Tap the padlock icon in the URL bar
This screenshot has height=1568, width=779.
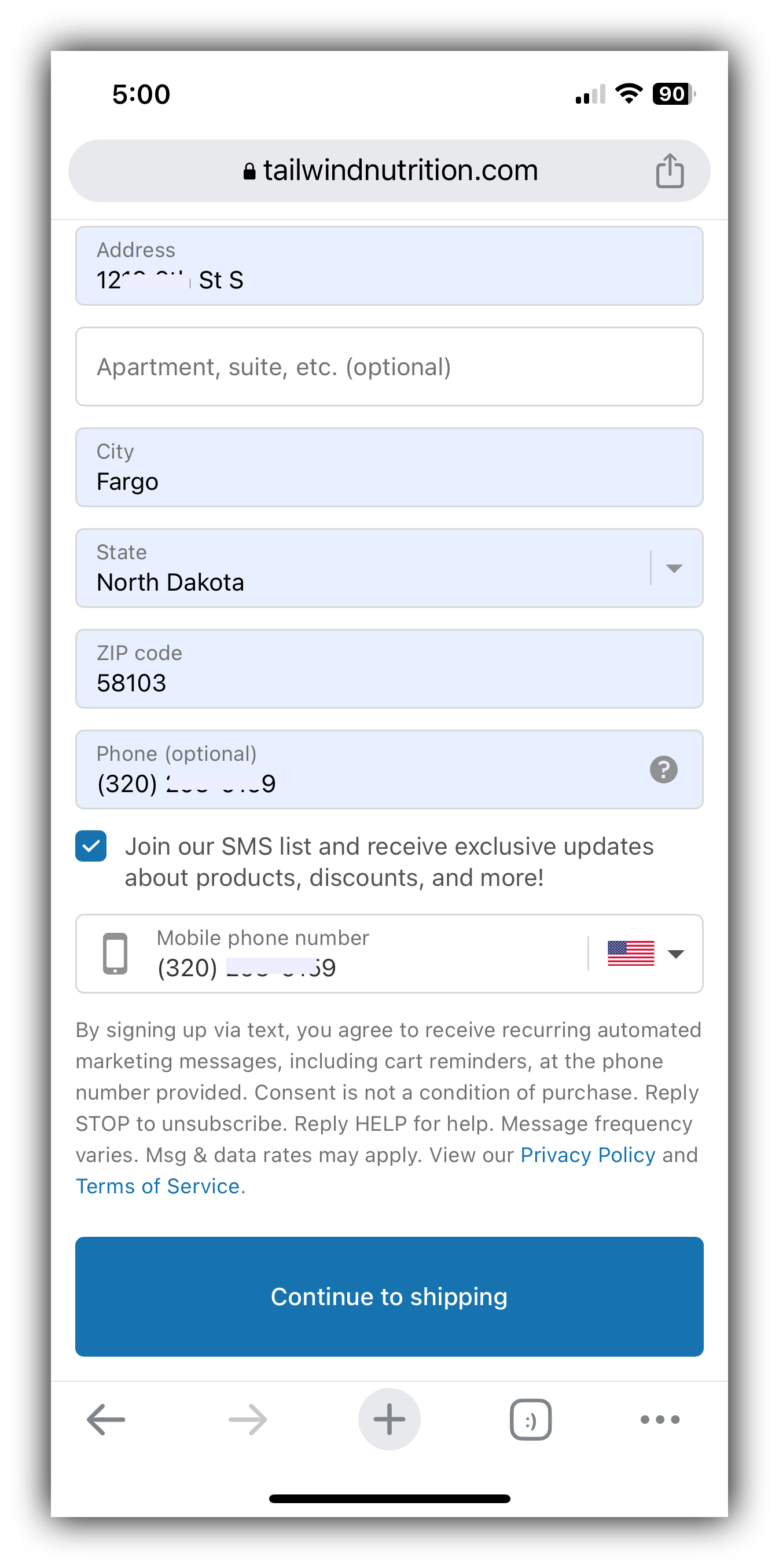coord(249,170)
